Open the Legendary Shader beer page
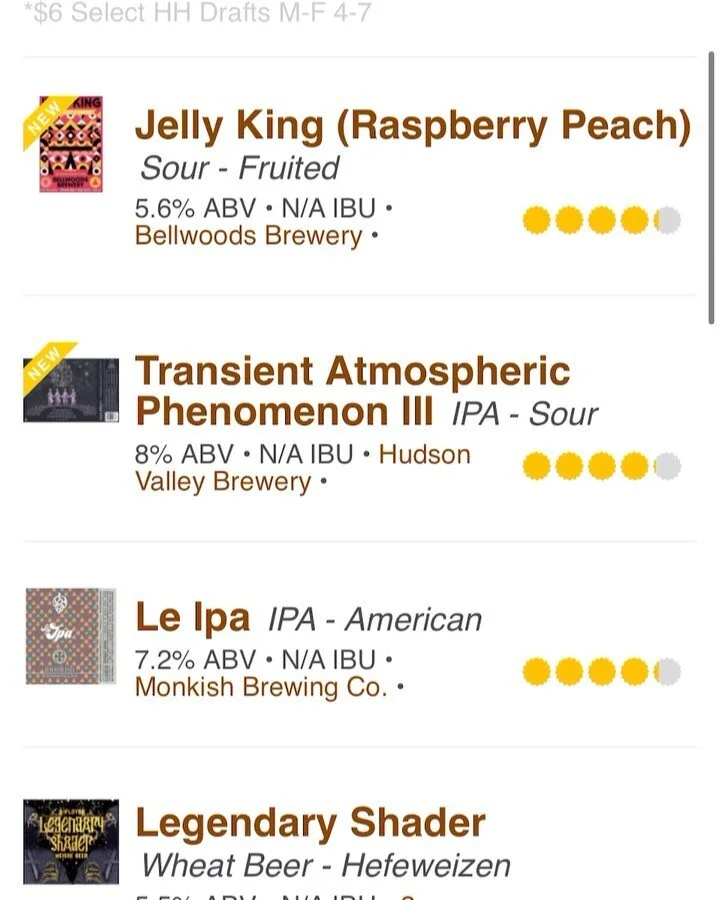The height and width of the screenshot is (900, 720). pos(310,824)
